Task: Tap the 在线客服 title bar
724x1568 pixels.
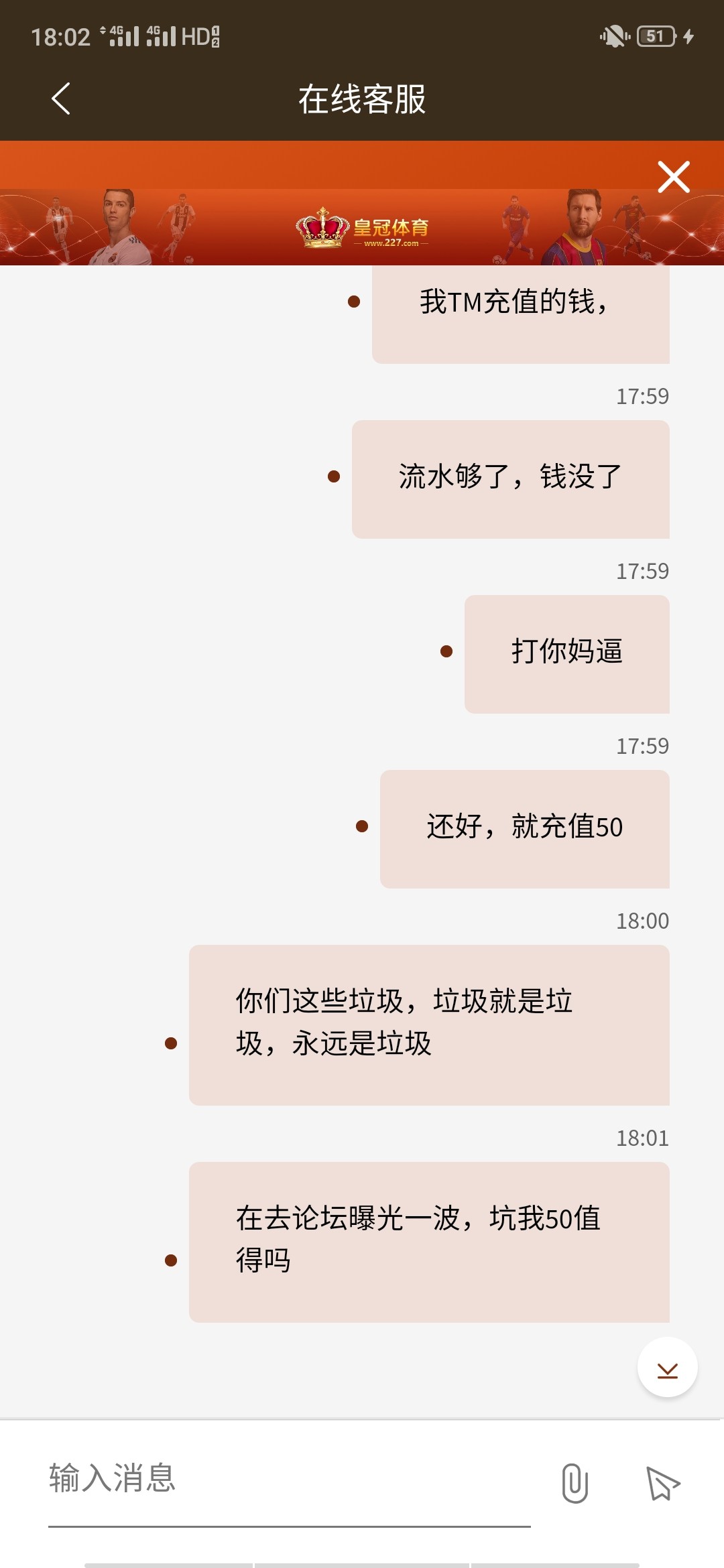Action: 362,97
